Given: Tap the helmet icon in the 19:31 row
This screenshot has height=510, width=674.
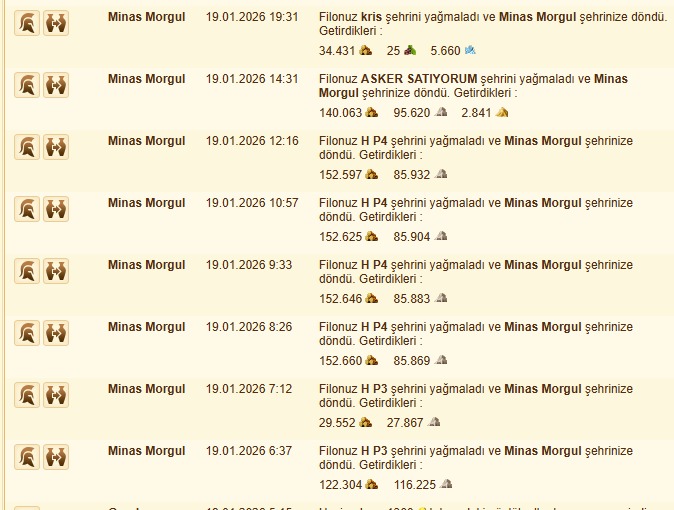Looking at the screenshot, I should click(27, 23).
